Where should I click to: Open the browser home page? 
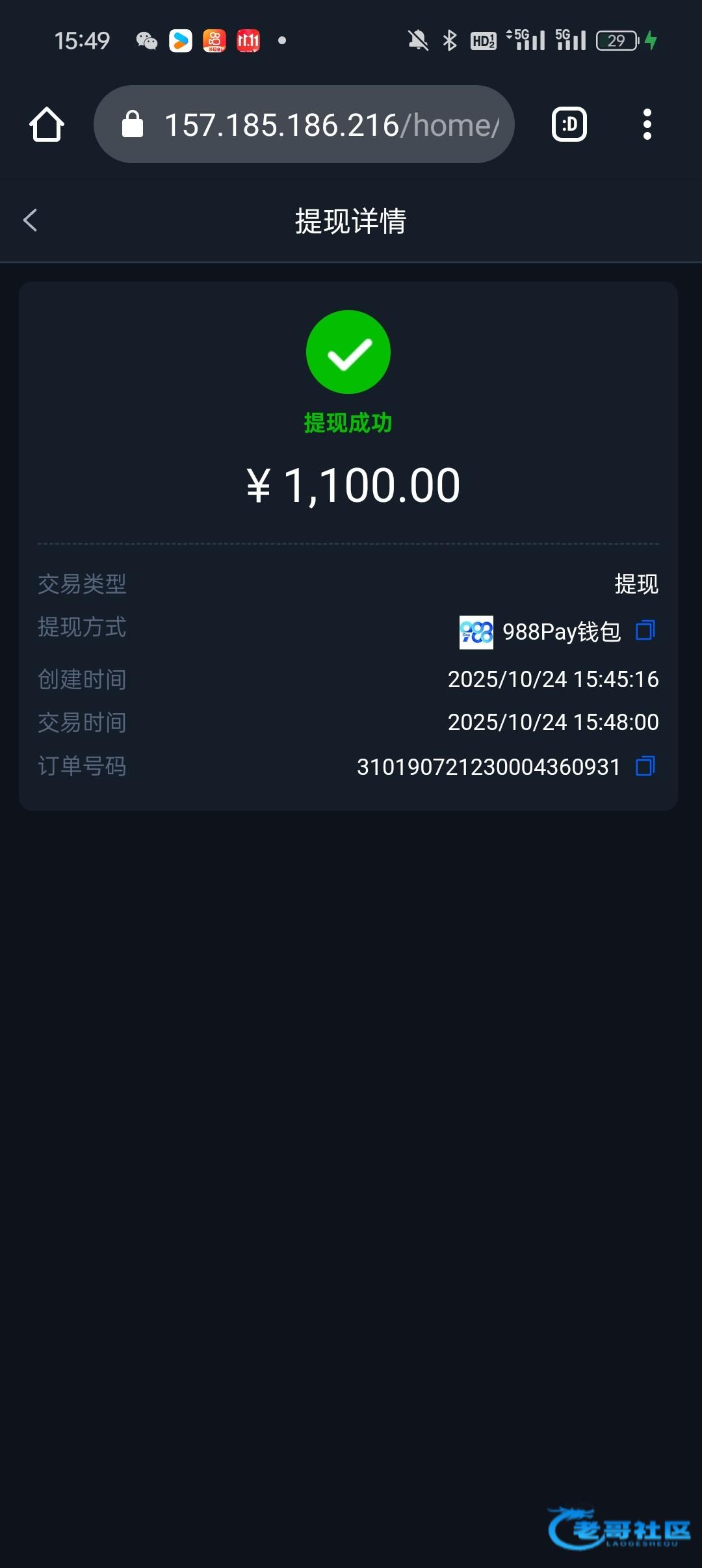tap(47, 124)
